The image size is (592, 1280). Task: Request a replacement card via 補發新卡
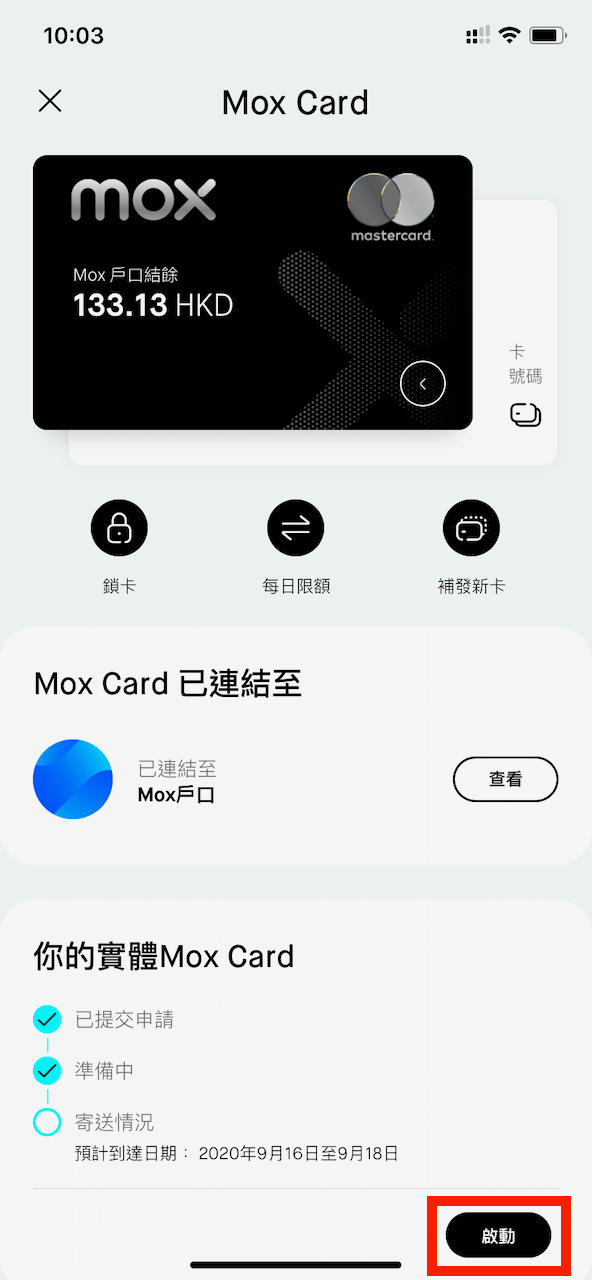(471, 528)
